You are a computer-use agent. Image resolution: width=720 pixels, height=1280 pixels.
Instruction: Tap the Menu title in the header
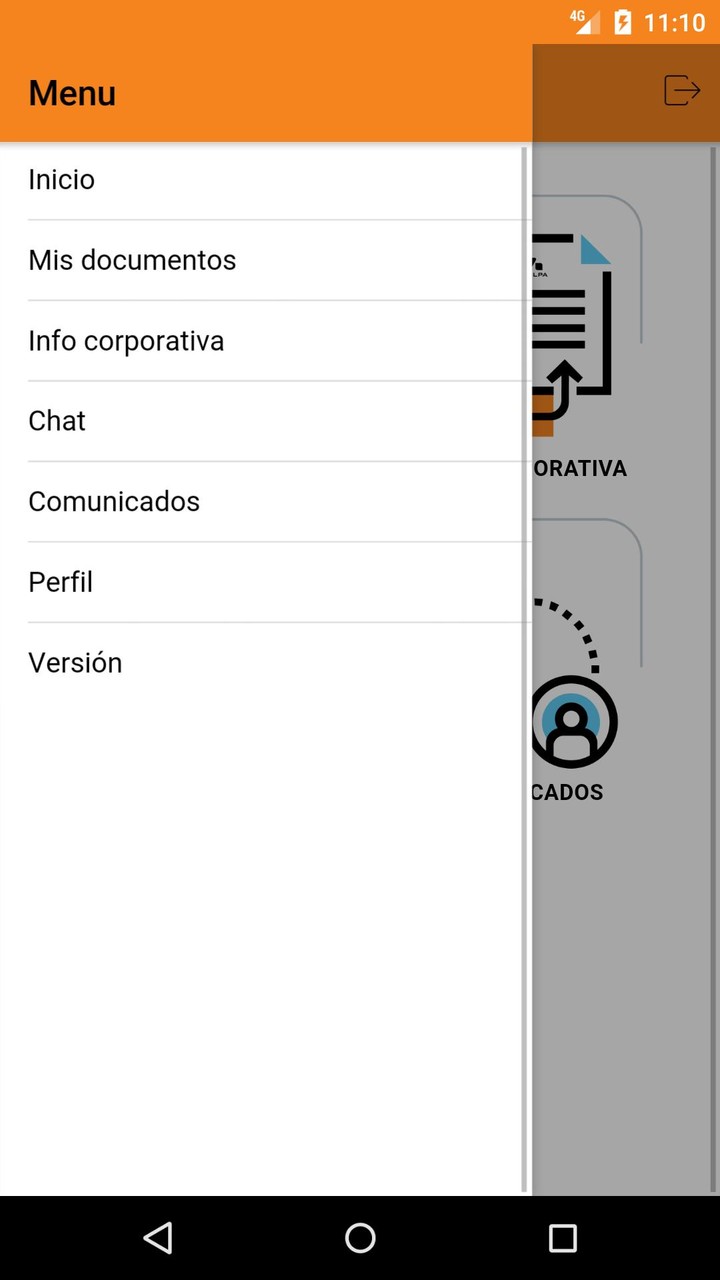pyautogui.click(x=71, y=92)
